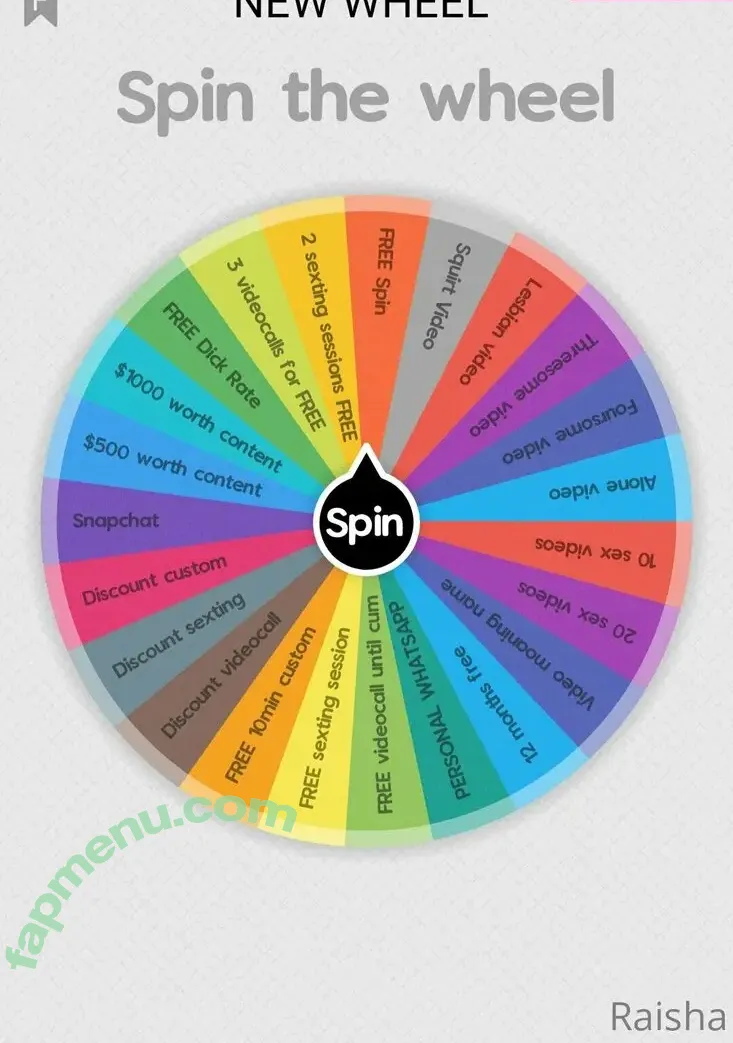Open the bookmark icon for saved wheels

click(43, 10)
